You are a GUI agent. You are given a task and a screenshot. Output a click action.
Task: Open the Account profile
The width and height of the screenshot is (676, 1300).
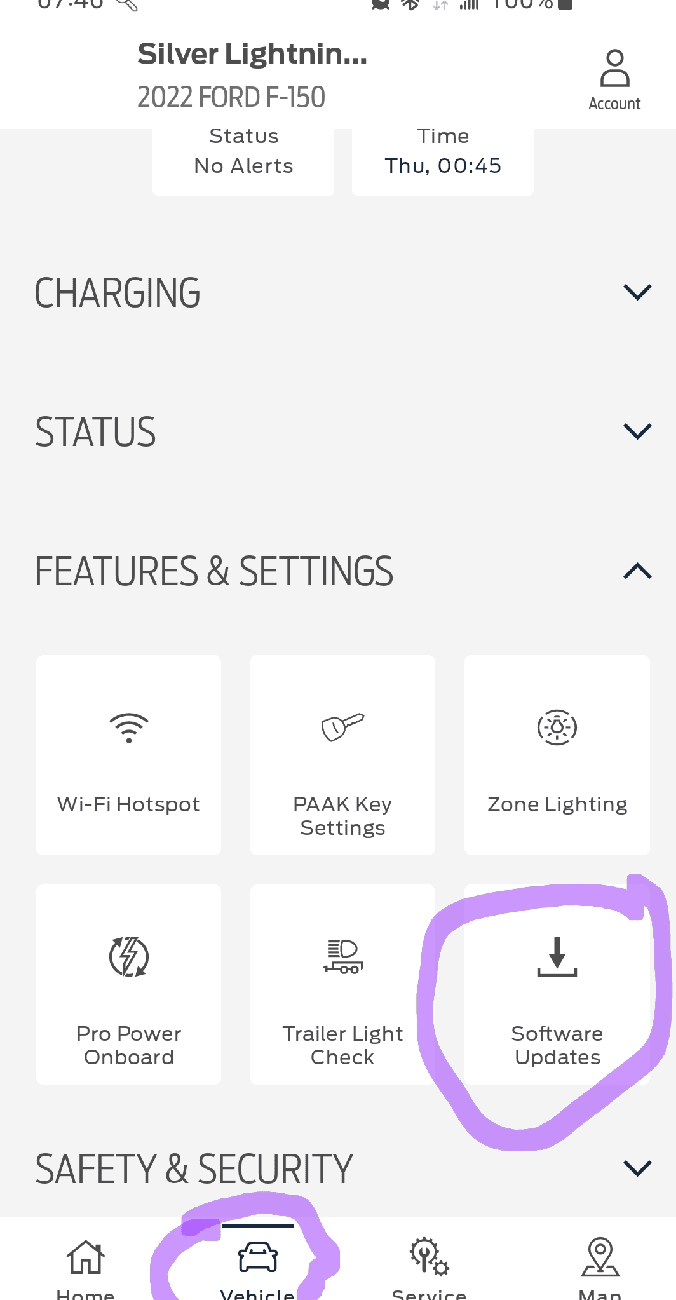click(614, 80)
